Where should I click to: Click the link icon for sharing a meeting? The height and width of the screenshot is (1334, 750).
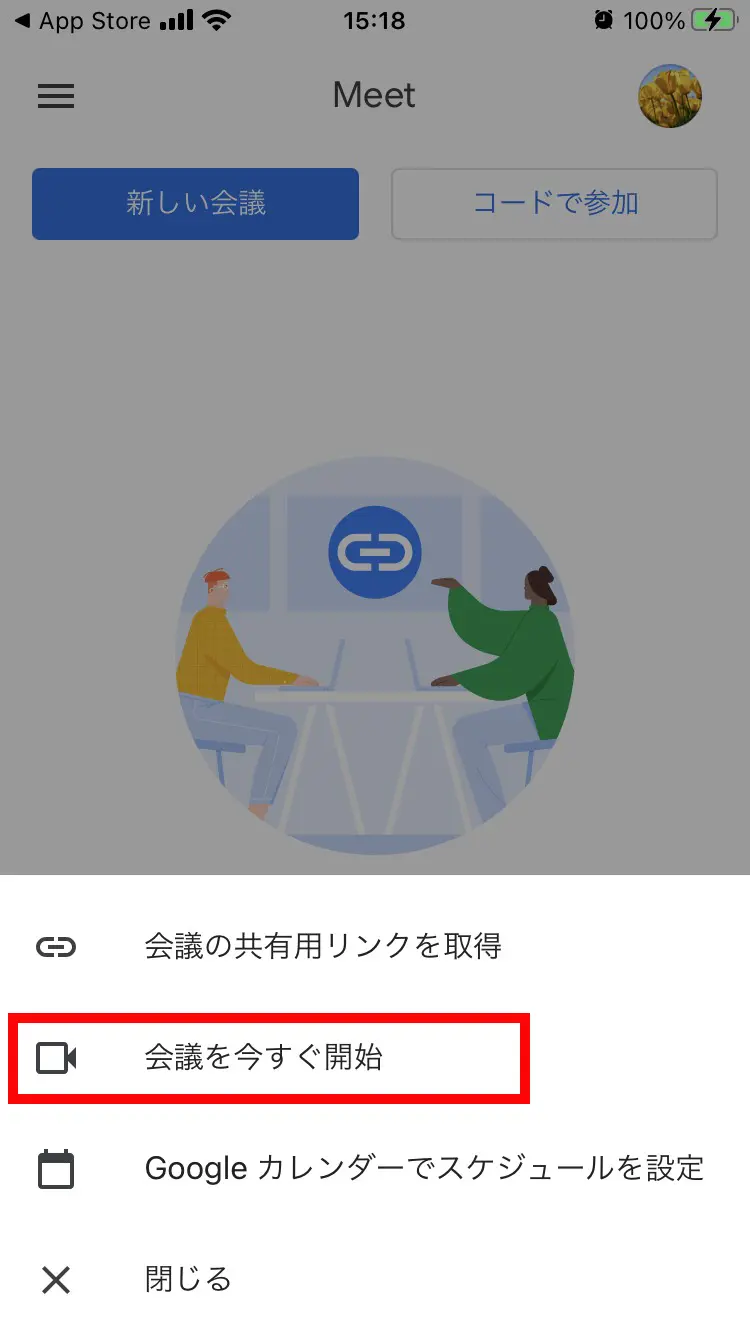pyautogui.click(x=57, y=946)
